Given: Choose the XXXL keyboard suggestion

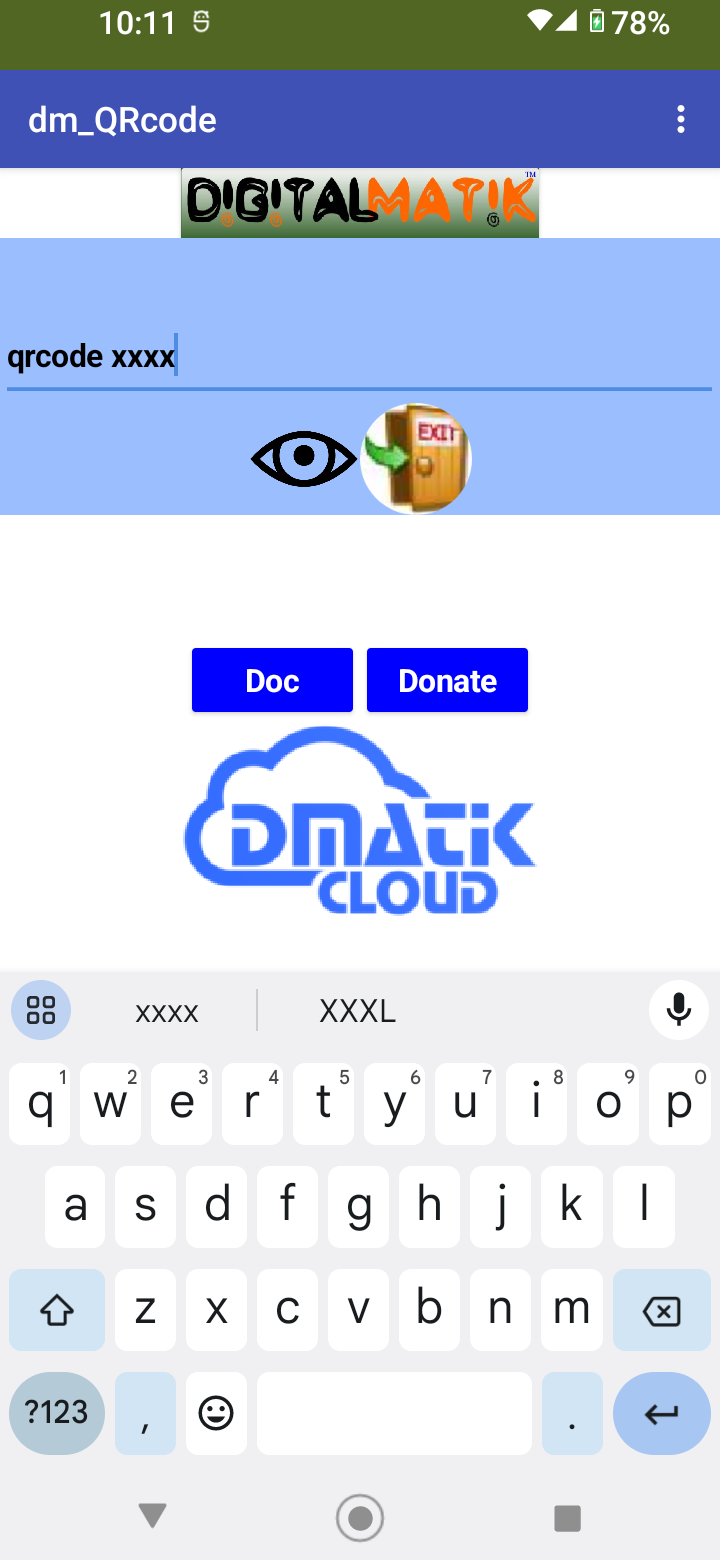Looking at the screenshot, I should [x=358, y=1011].
